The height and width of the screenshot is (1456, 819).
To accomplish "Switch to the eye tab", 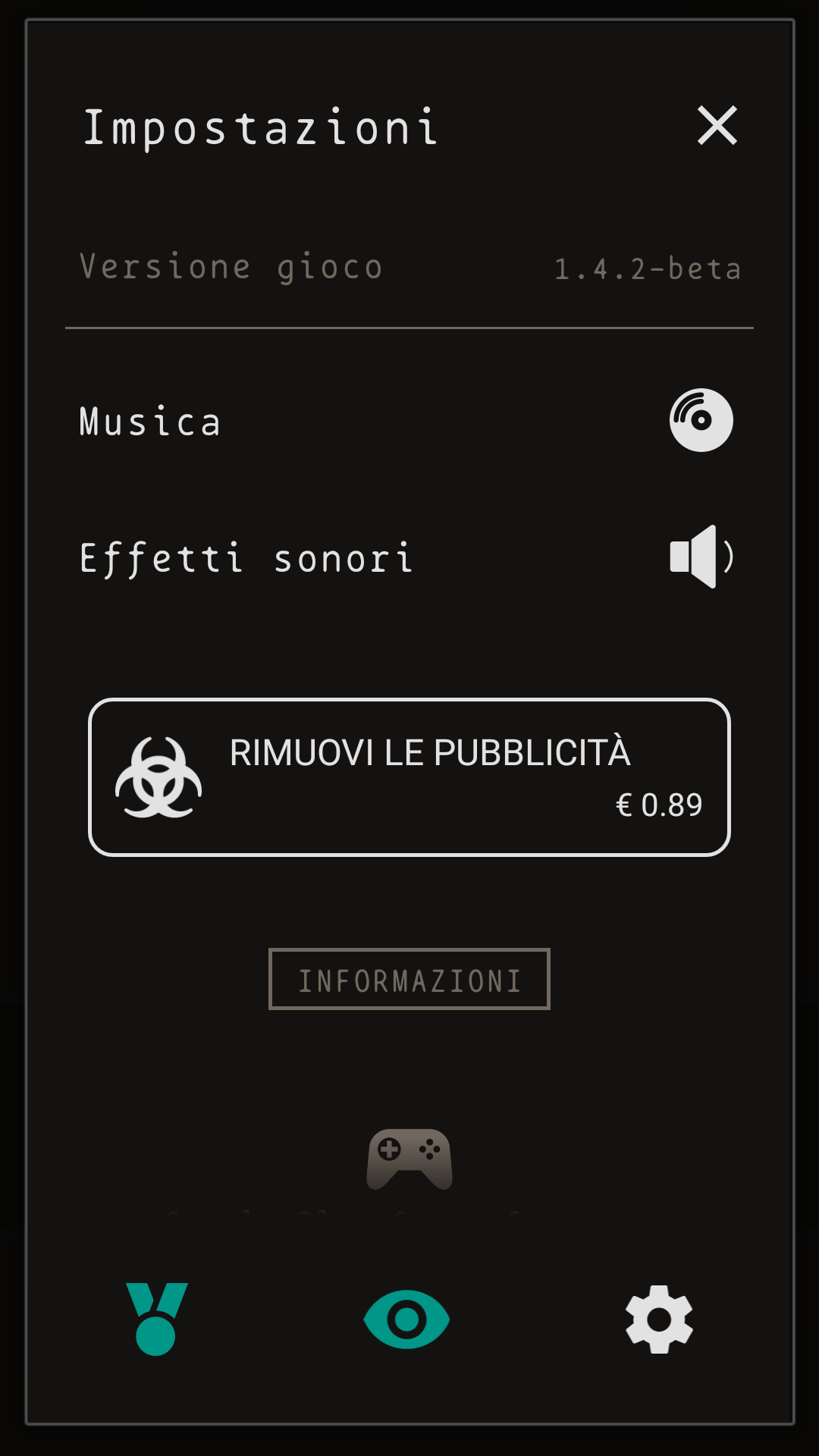I will (406, 1319).
